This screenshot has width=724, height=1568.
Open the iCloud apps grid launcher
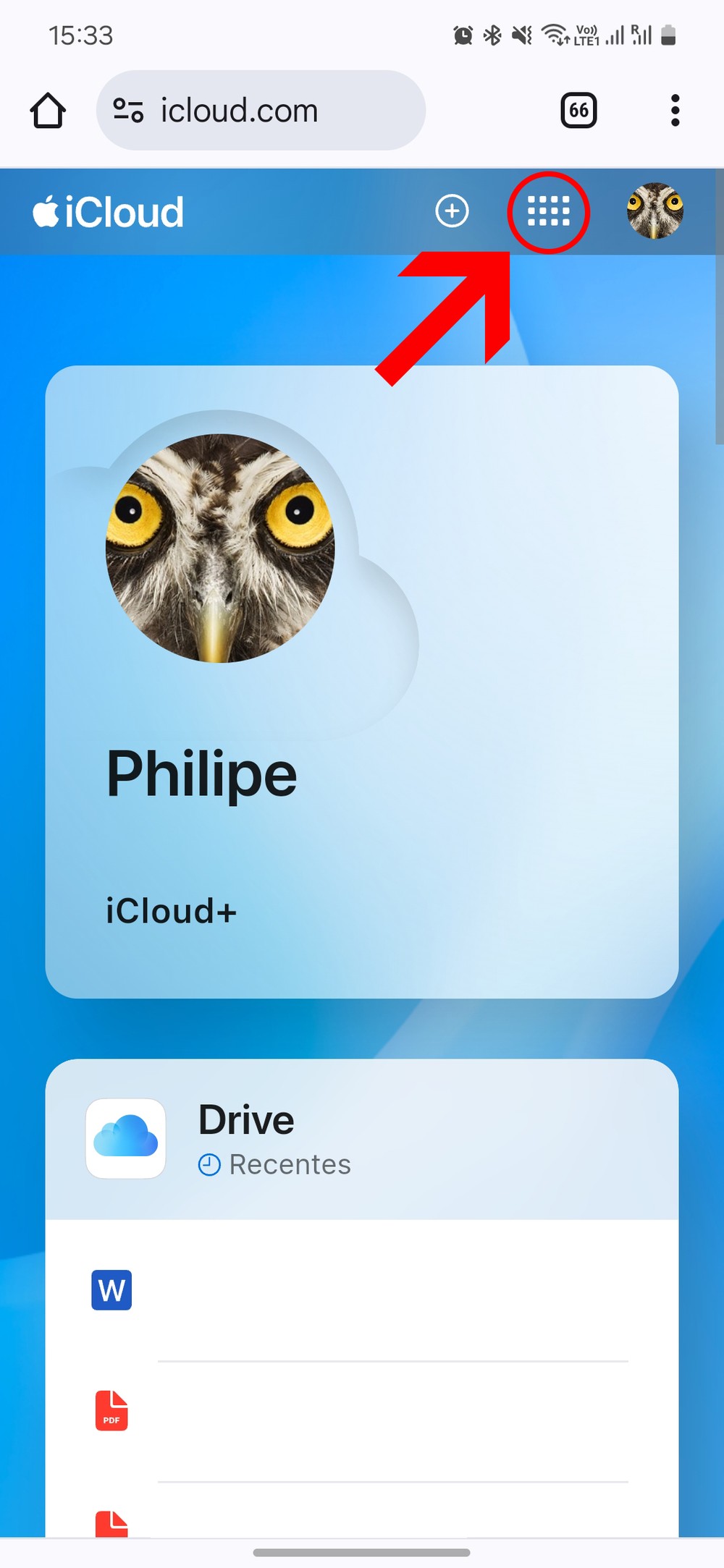(x=548, y=212)
